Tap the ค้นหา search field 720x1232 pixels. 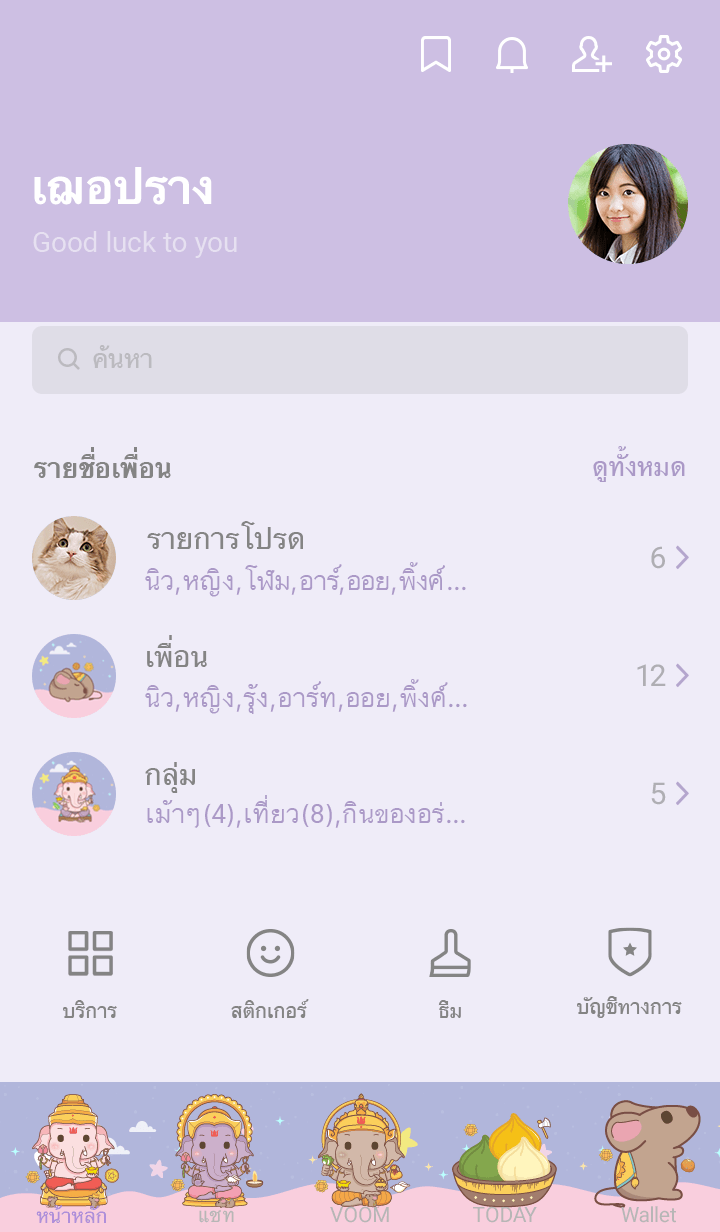click(x=360, y=360)
